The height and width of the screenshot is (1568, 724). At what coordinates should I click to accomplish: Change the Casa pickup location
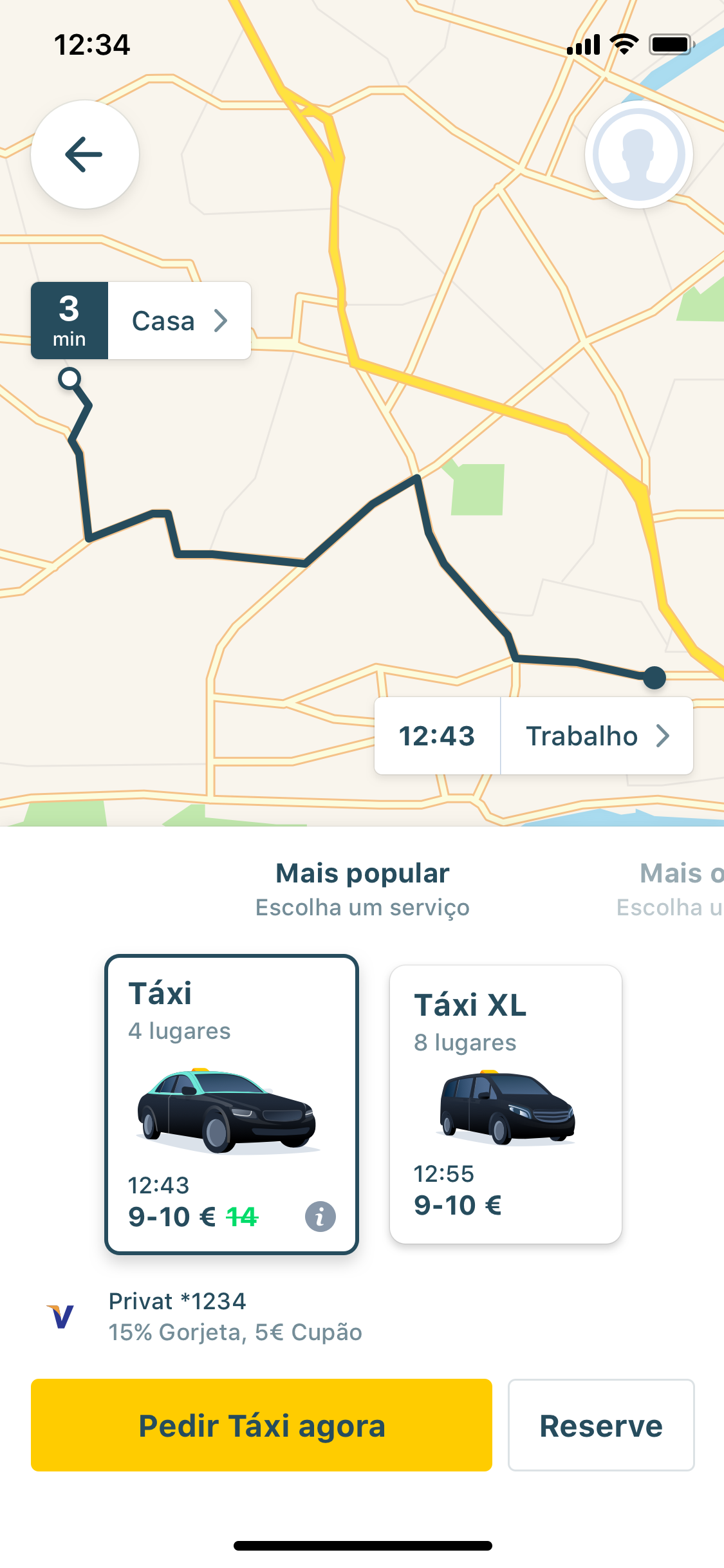[179, 321]
